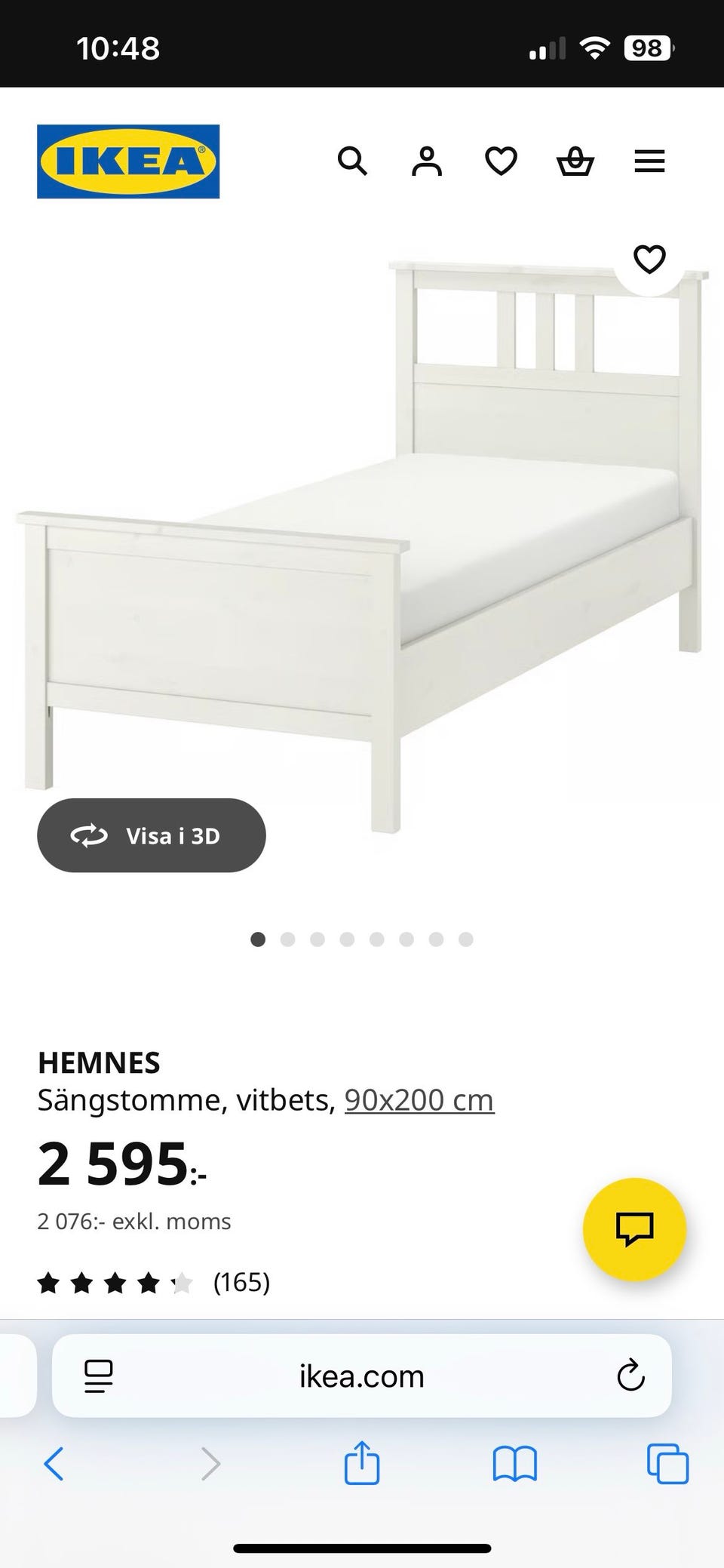Open Safari bookmarks
Image resolution: width=724 pixels, height=1568 pixels.
pos(514,1465)
